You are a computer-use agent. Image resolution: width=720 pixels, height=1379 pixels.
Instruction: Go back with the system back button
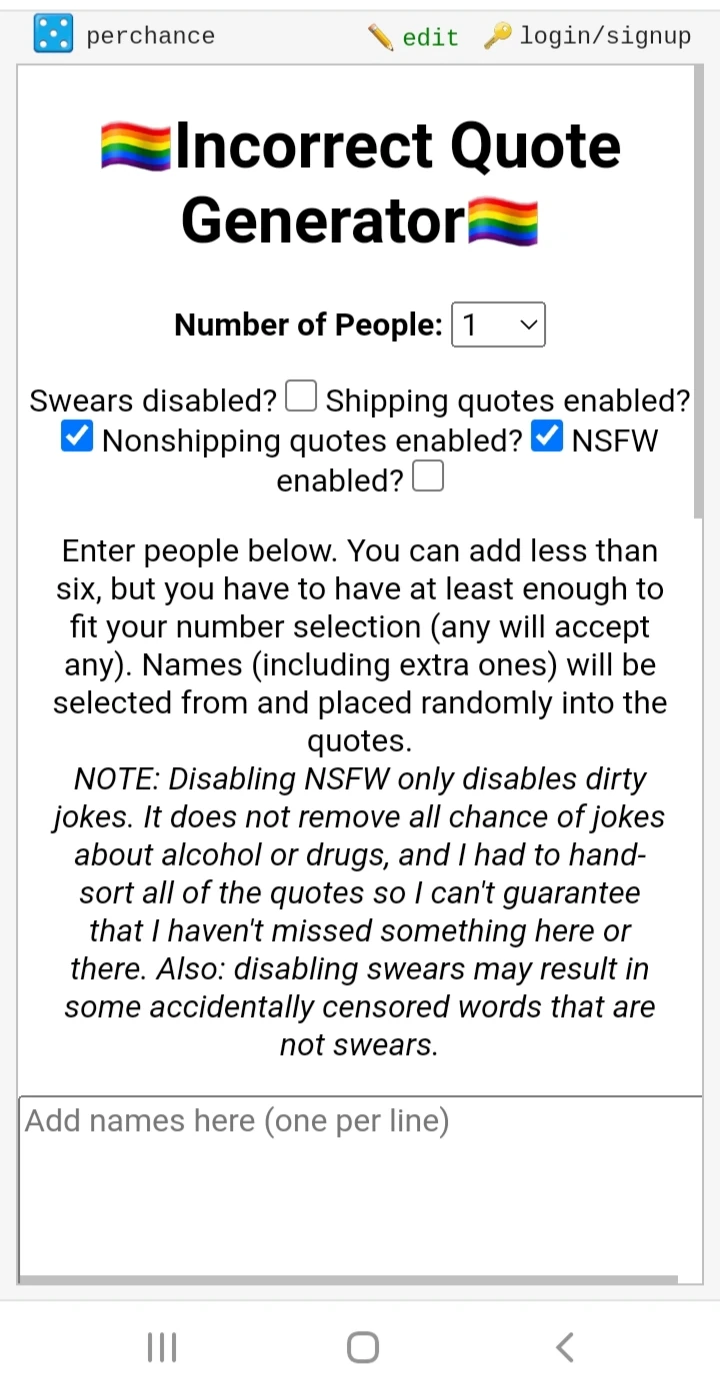click(x=565, y=1347)
